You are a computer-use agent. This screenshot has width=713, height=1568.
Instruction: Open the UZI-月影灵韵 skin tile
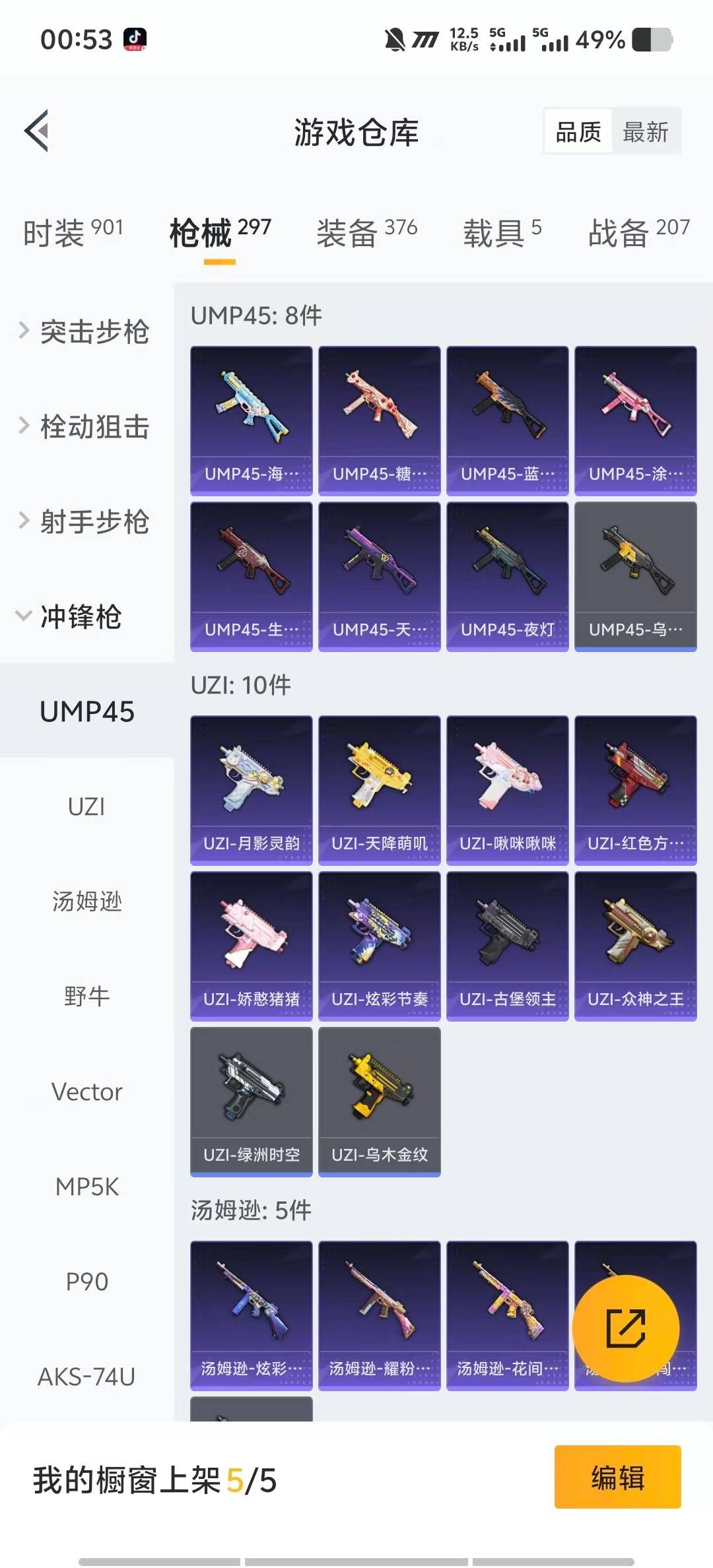pyautogui.click(x=251, y=790)
